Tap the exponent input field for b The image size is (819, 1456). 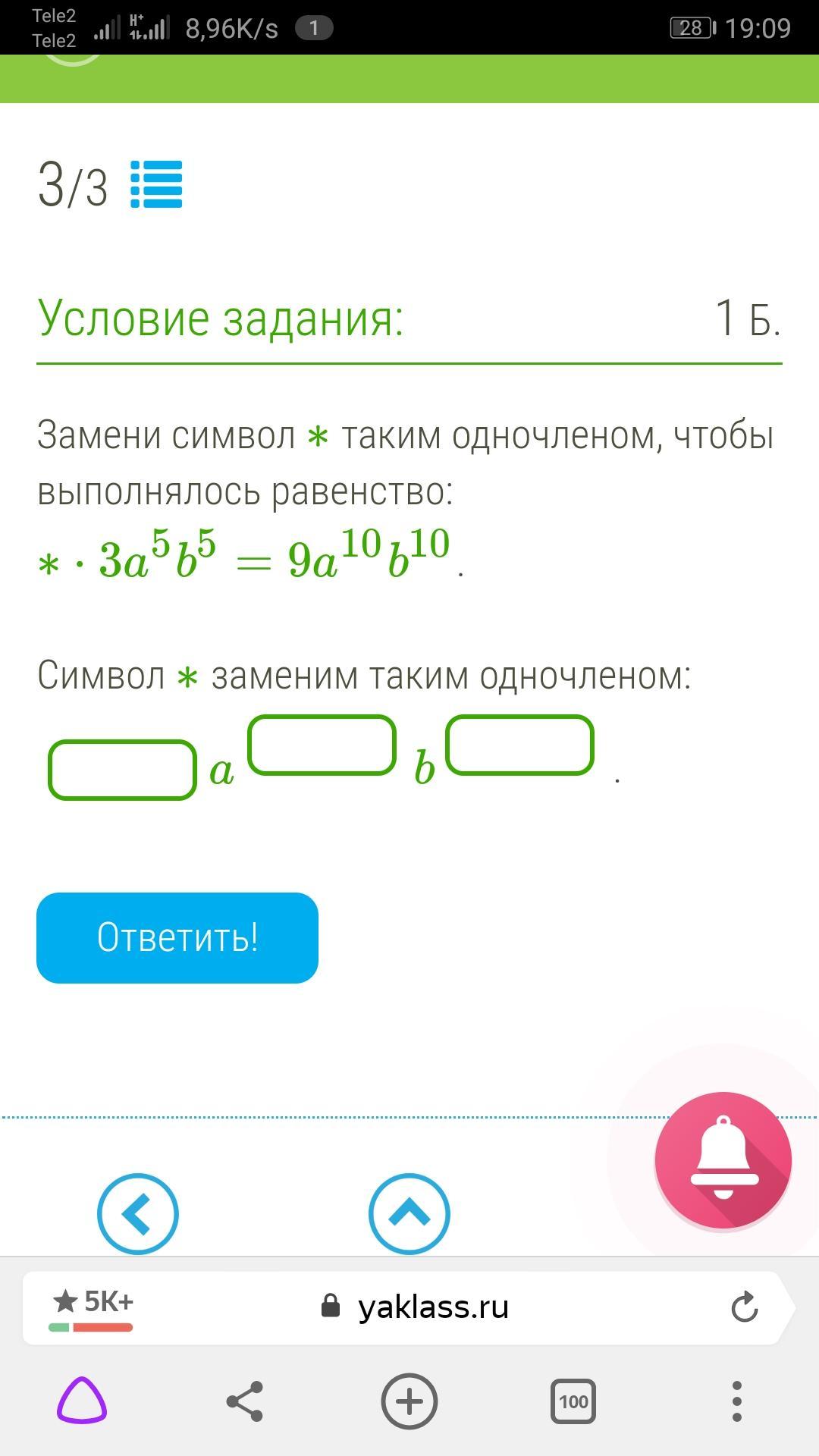point(520,745)
